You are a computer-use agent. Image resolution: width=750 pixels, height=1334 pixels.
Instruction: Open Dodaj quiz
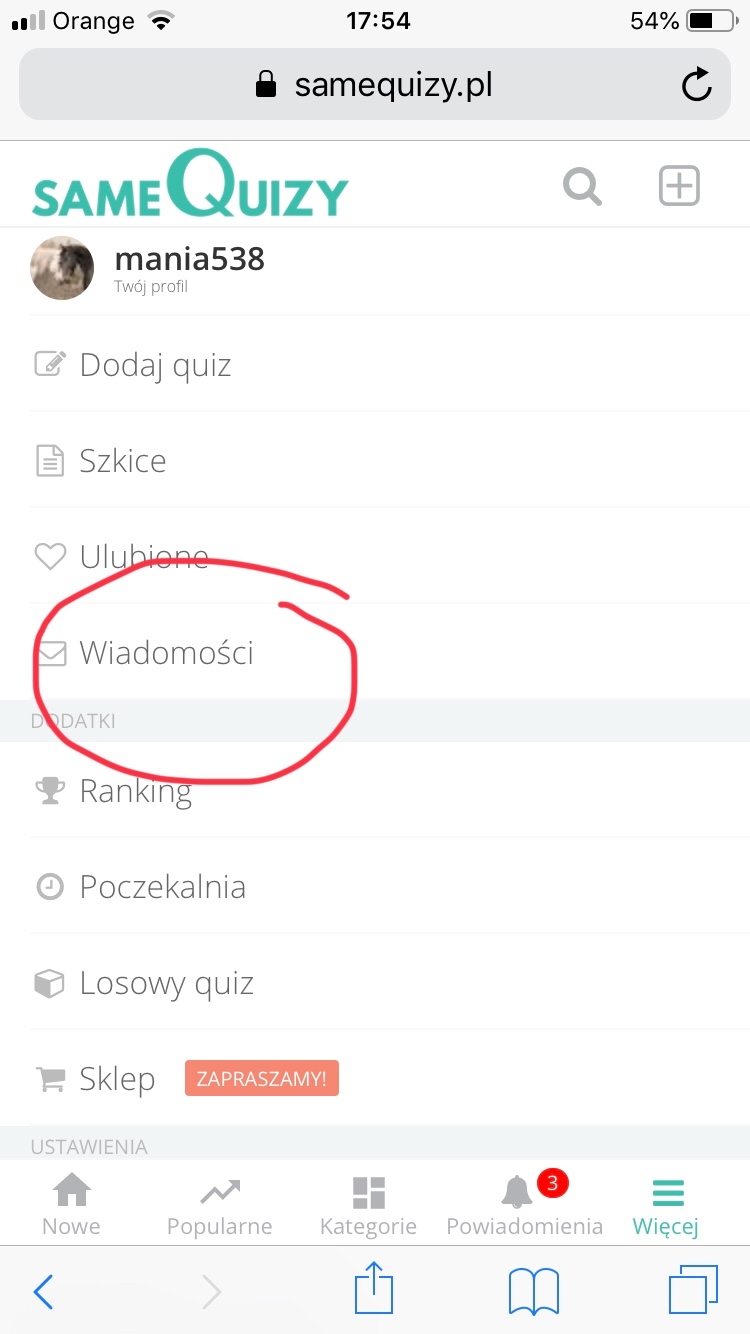pyautogui.click(x=155, y=365)
